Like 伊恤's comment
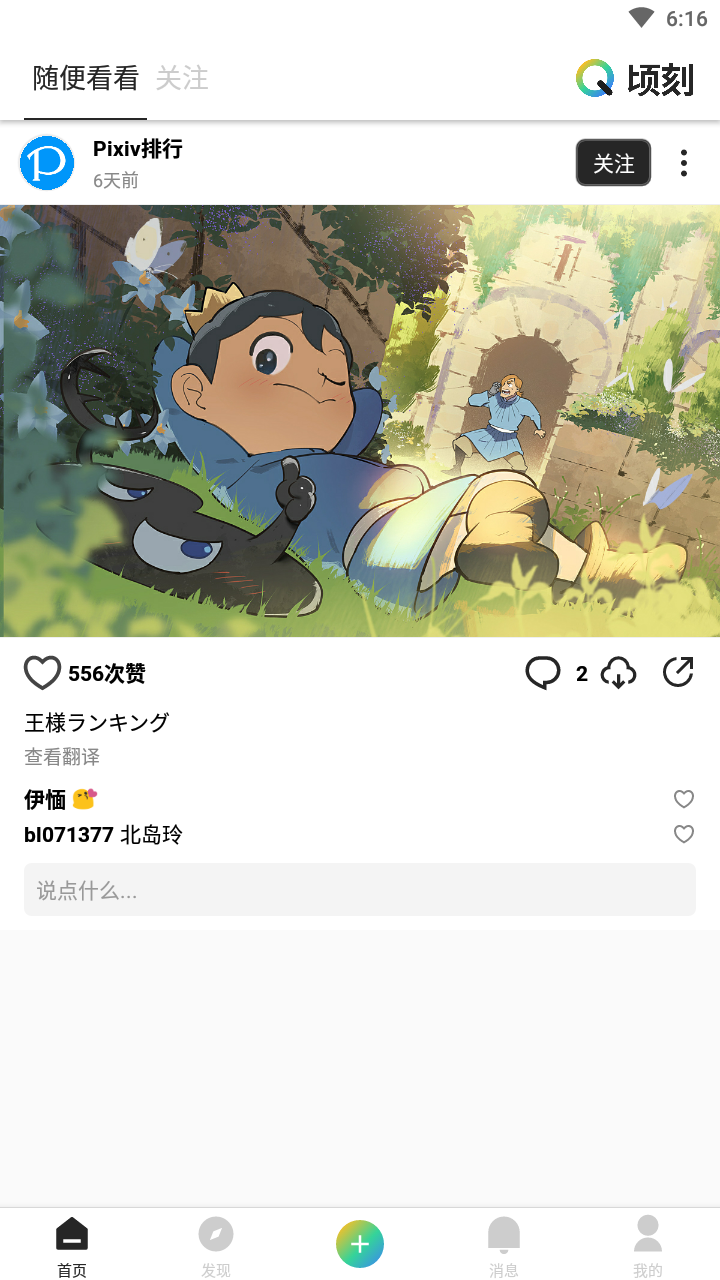720x1280 pixels. coord(684,799)
